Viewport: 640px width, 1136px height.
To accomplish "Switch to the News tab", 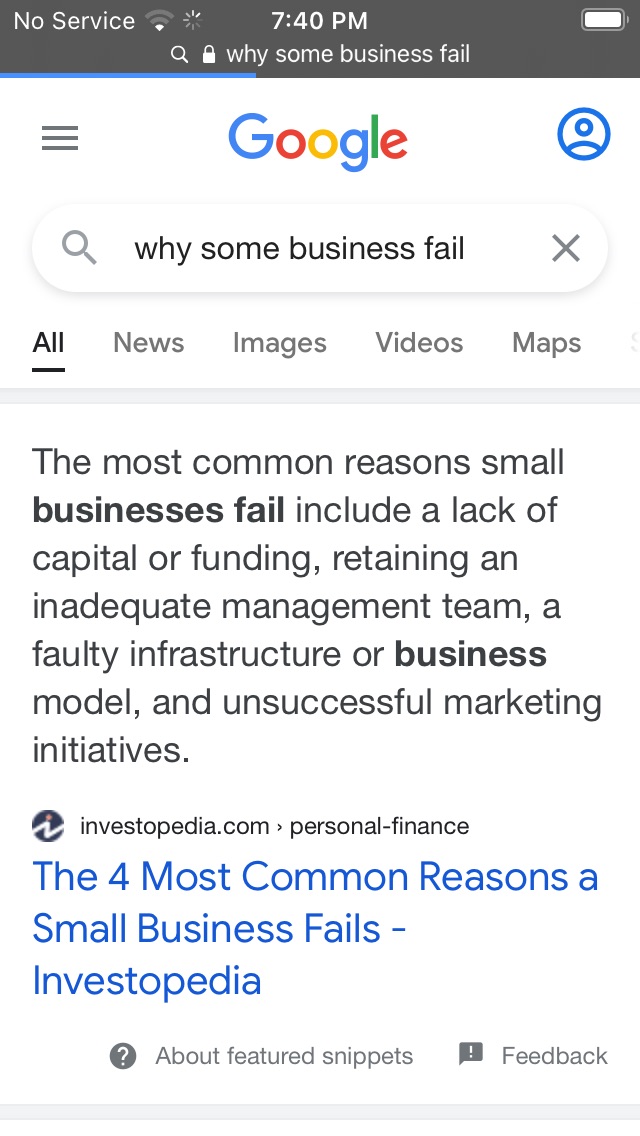I will click(148, 343).
